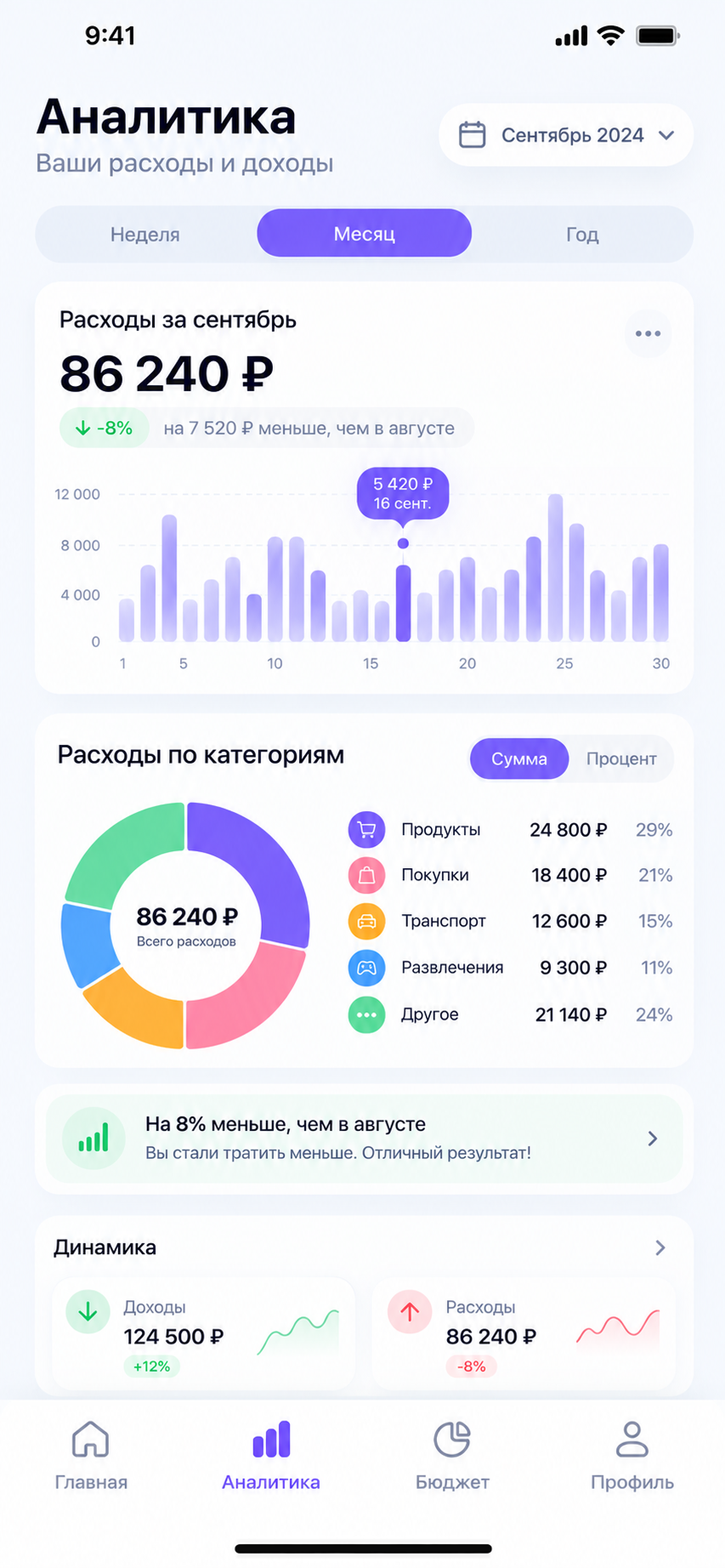Open the Продукты category row

click(510, 829)
